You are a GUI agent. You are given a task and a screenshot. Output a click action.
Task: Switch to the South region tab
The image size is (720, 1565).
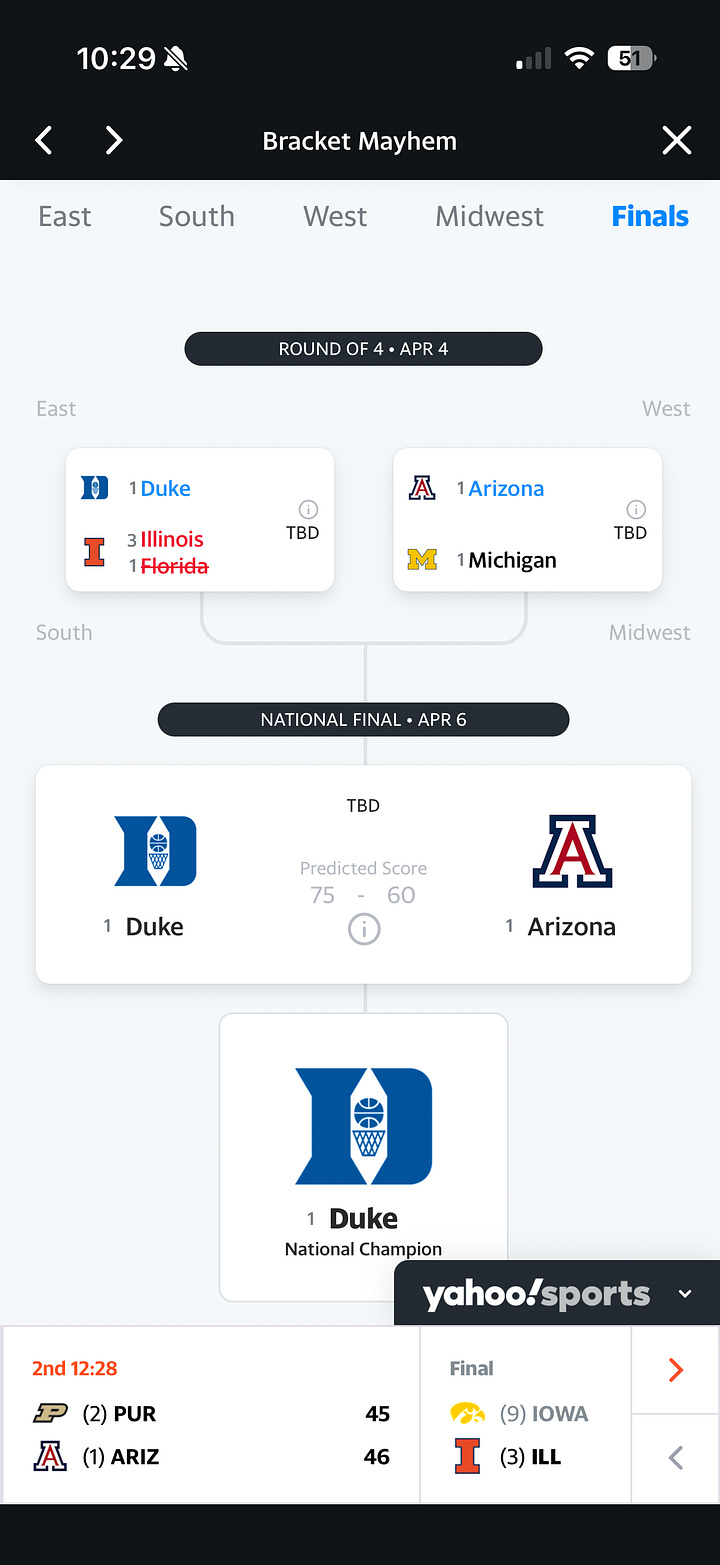196,216
